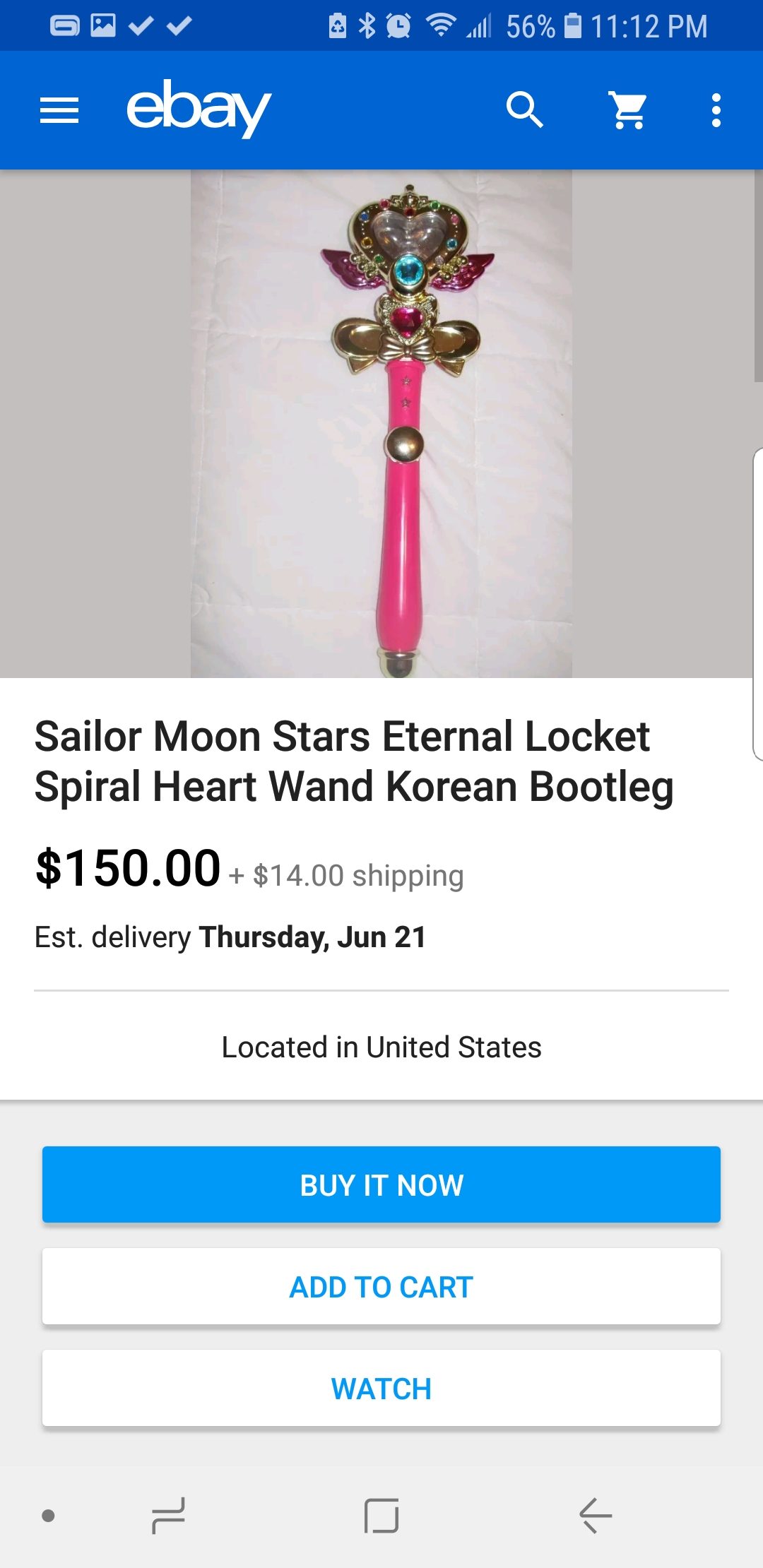Open the shopping cart
Viewport: 763px width, 1568px height.
tap(628, 110)
